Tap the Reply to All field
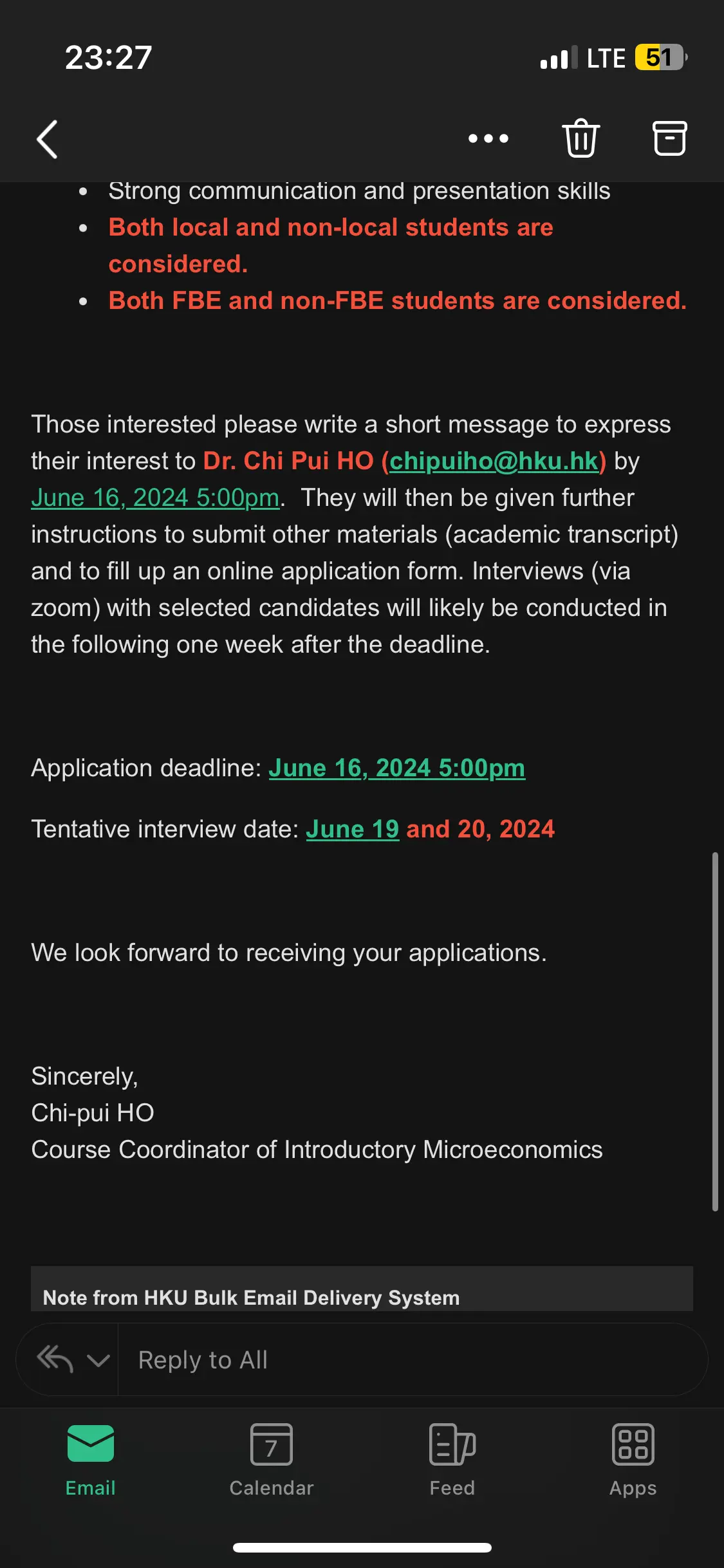Viewport: 724px width, 1568px height. tap(413, 1359)
